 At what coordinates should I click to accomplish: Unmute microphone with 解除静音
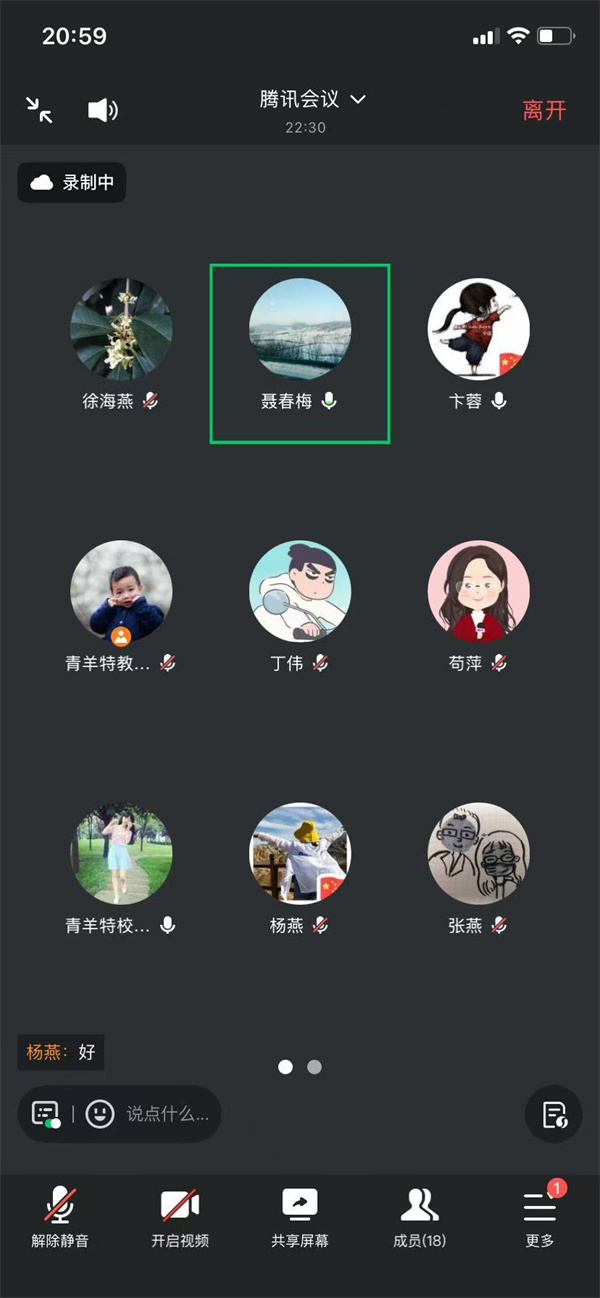60,1218
